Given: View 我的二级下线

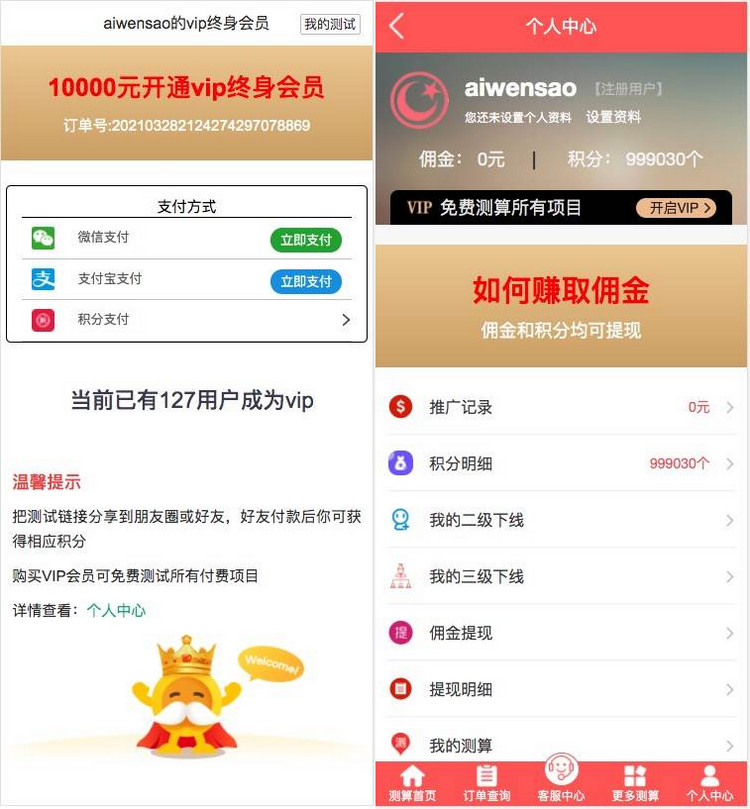Looking at the screenshot, I should point(560,520).
